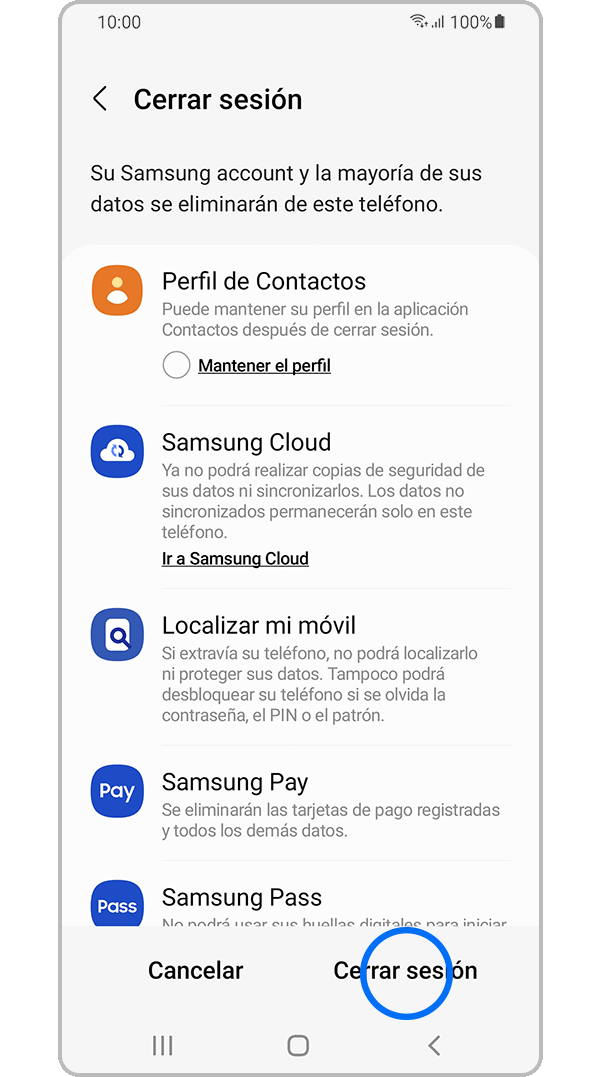Tap Cancelar to abort signing out
This screenshot has width=600, height=1077.
[196, 970]
